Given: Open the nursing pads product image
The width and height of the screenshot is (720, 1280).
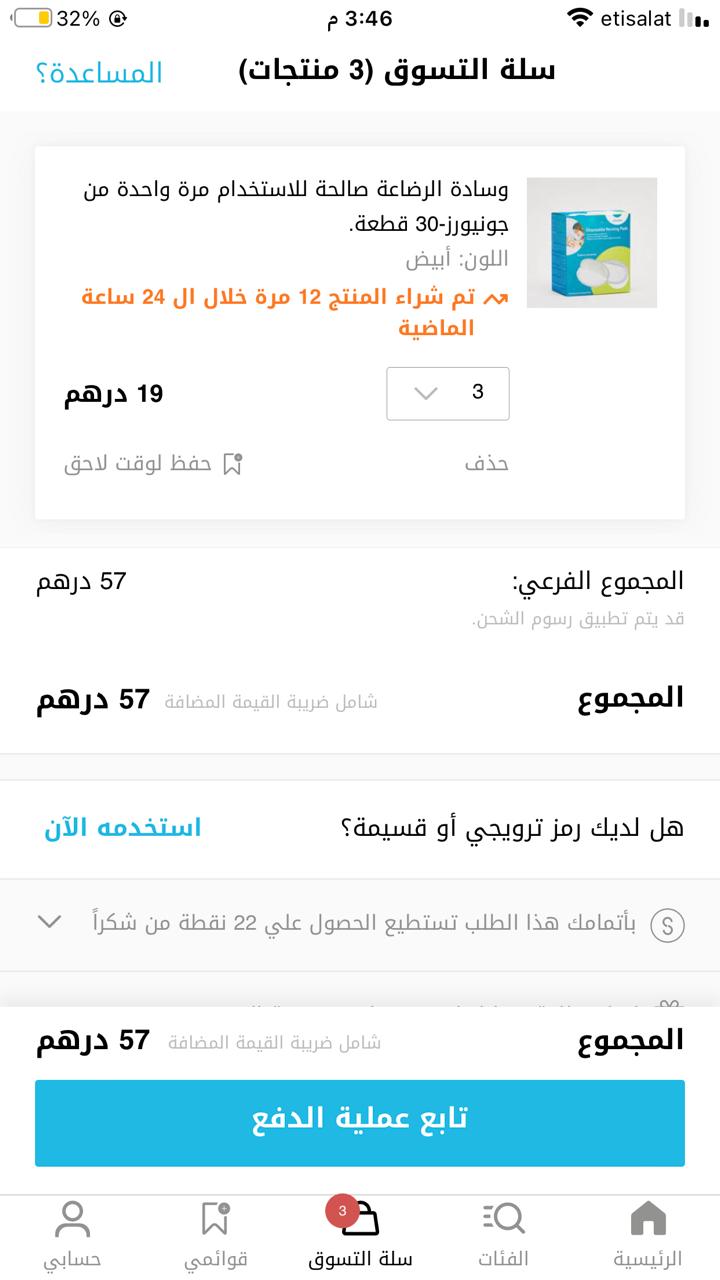Looking at the screenshot, I should [591, 242].
